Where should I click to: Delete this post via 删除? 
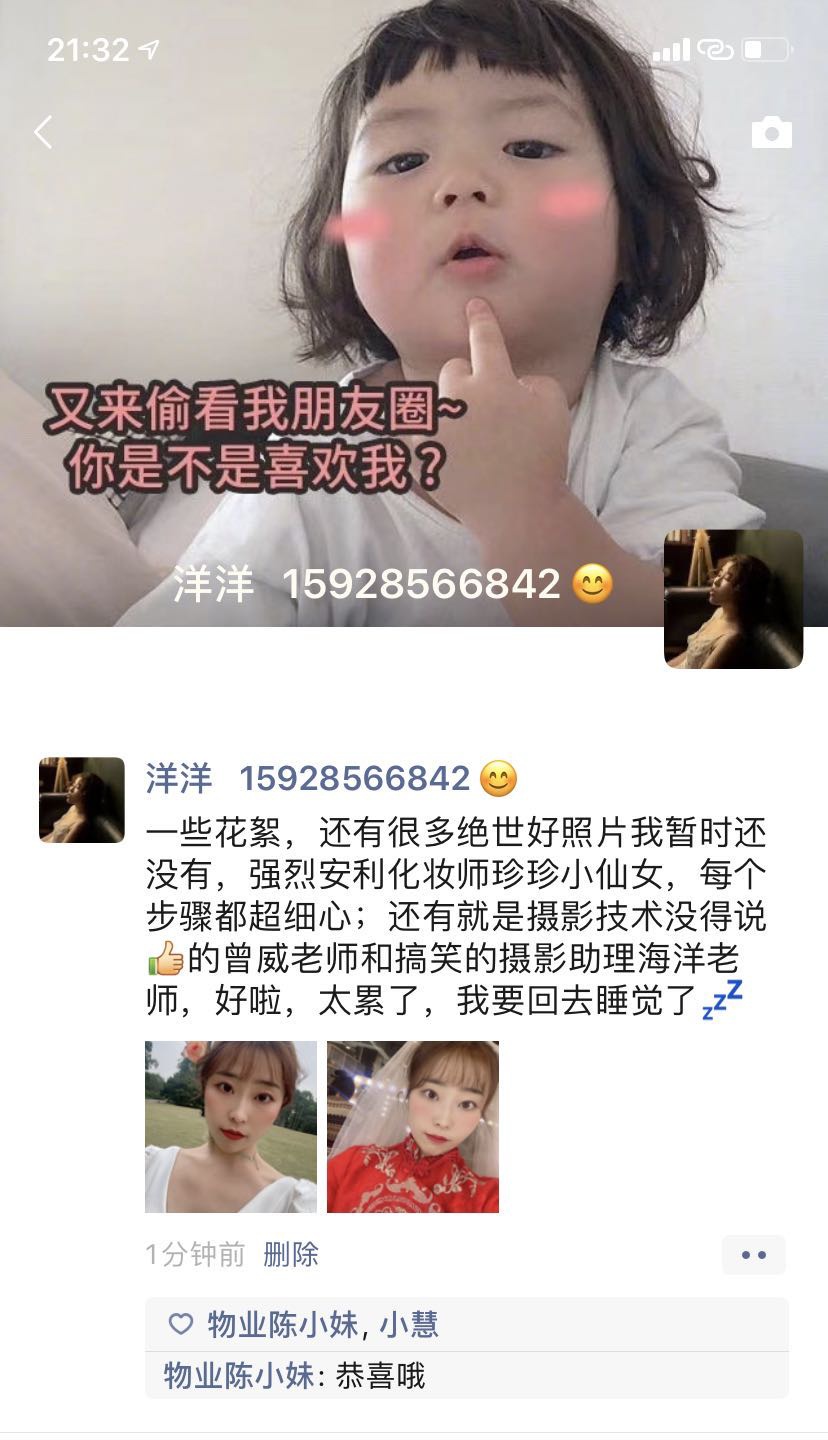[x=291, y=1254]
